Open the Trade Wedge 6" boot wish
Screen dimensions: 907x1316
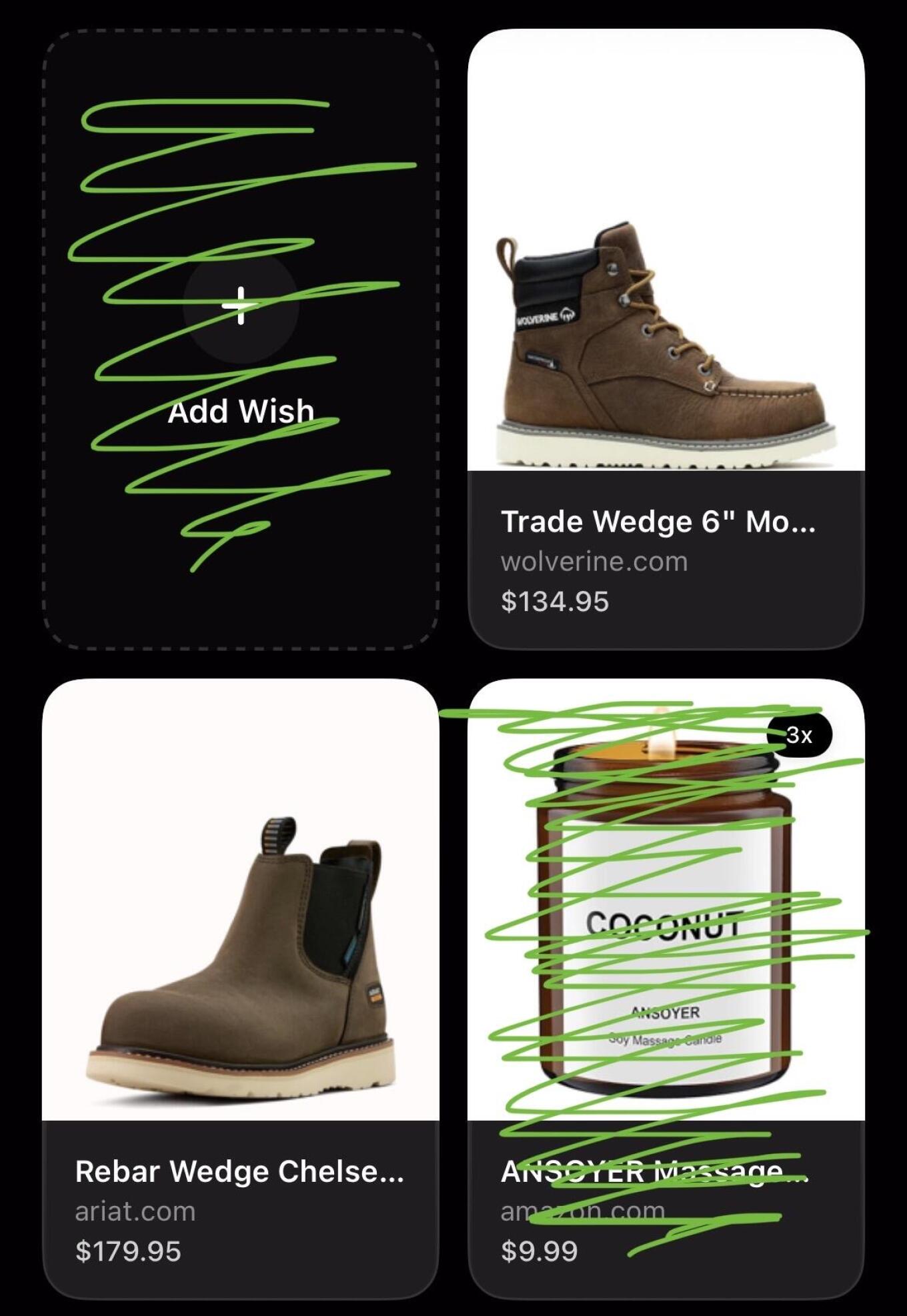tap(666, 338)
